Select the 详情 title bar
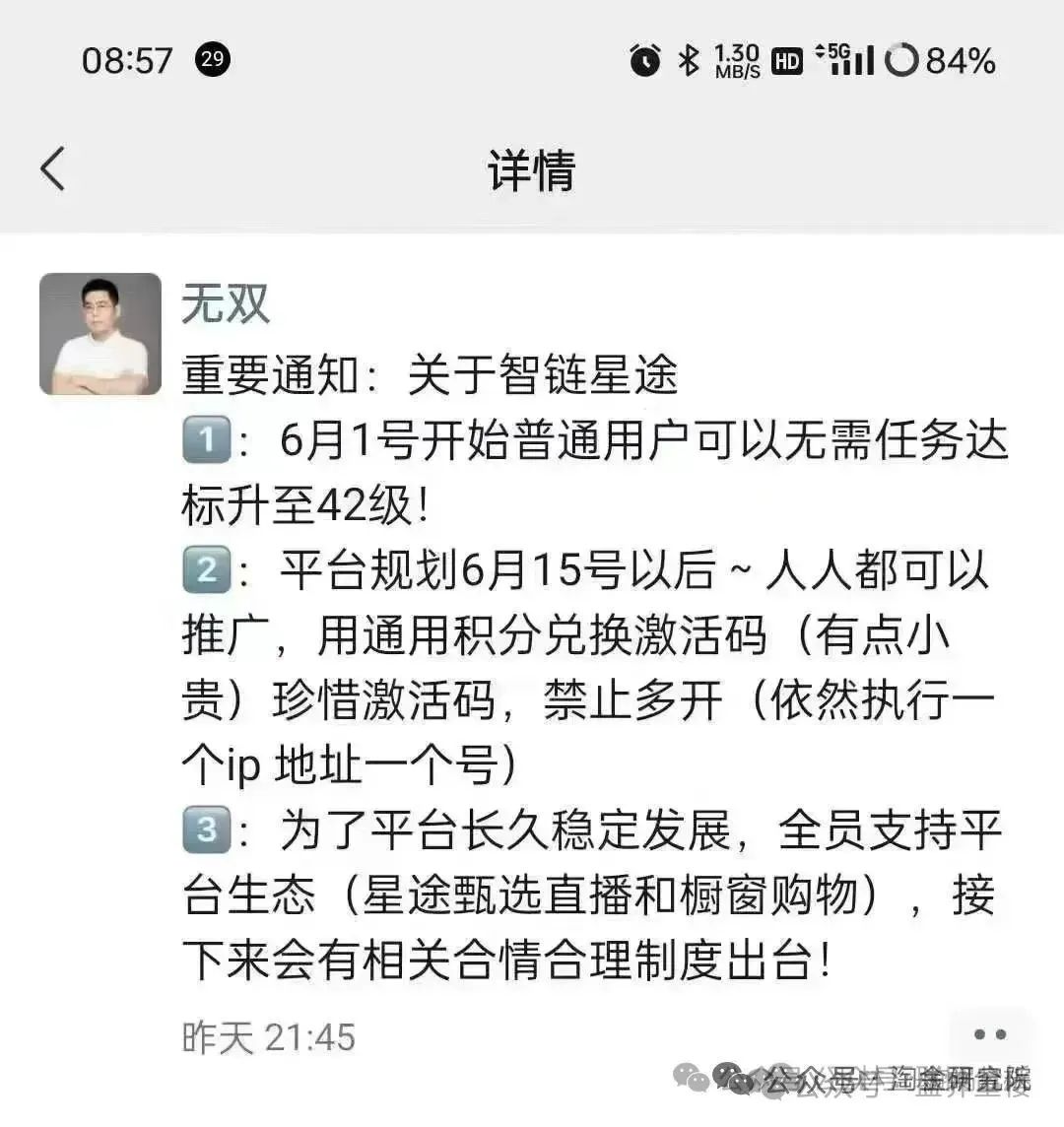This screenshot has height=1127, width=1064. 532,168
